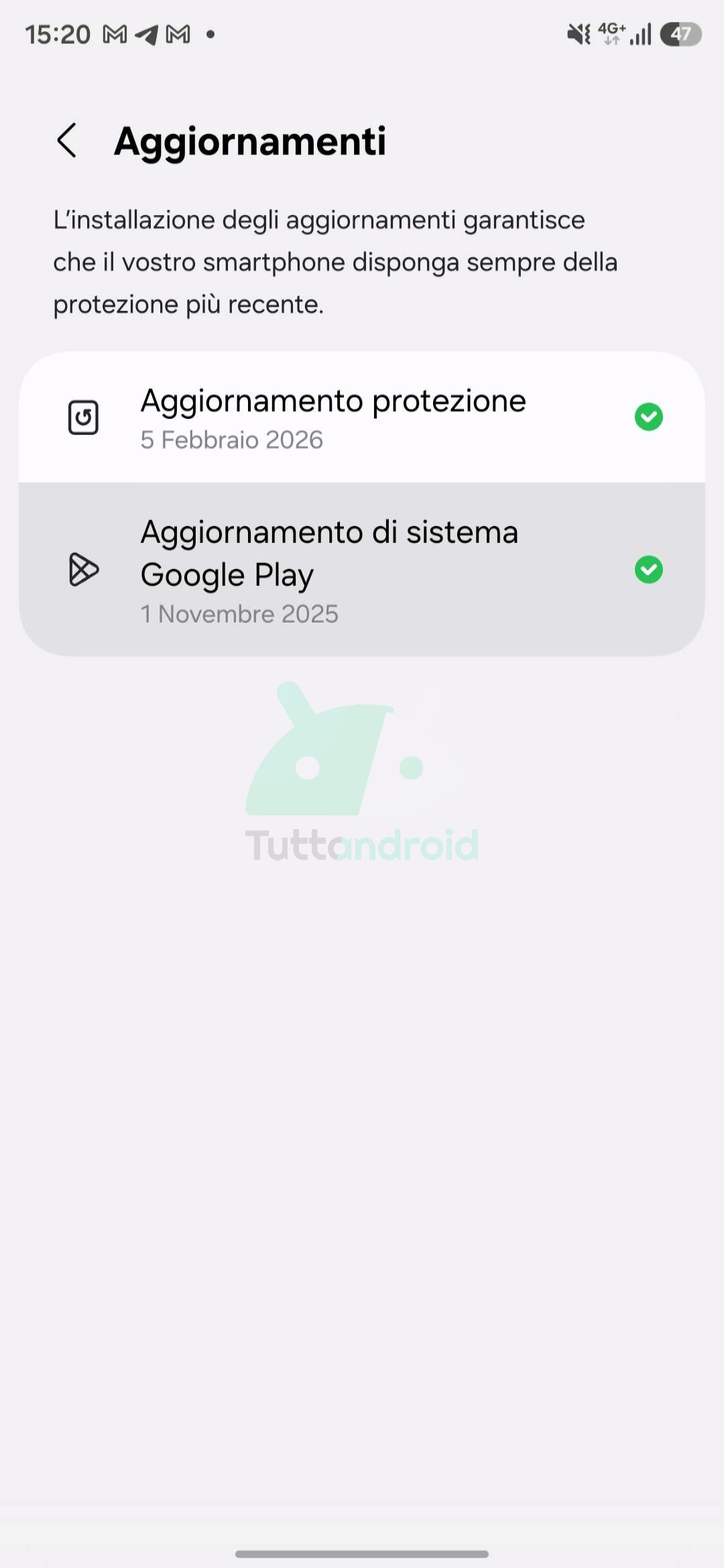Tap the green checkmark next to Aggiornamento protezione
The width and height of the screenshot is (724, 1568).
point(648,417)
